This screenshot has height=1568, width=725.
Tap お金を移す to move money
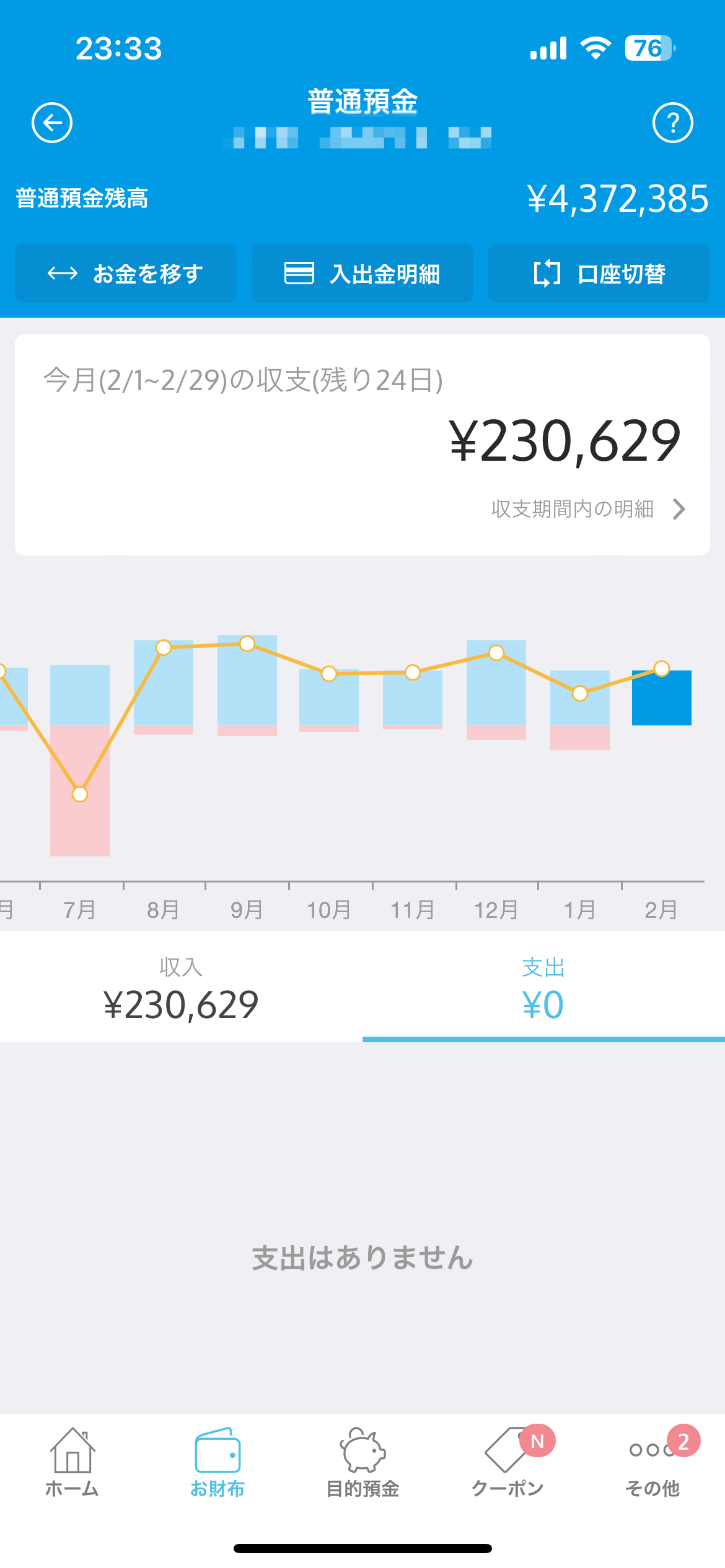coord(126,273)
